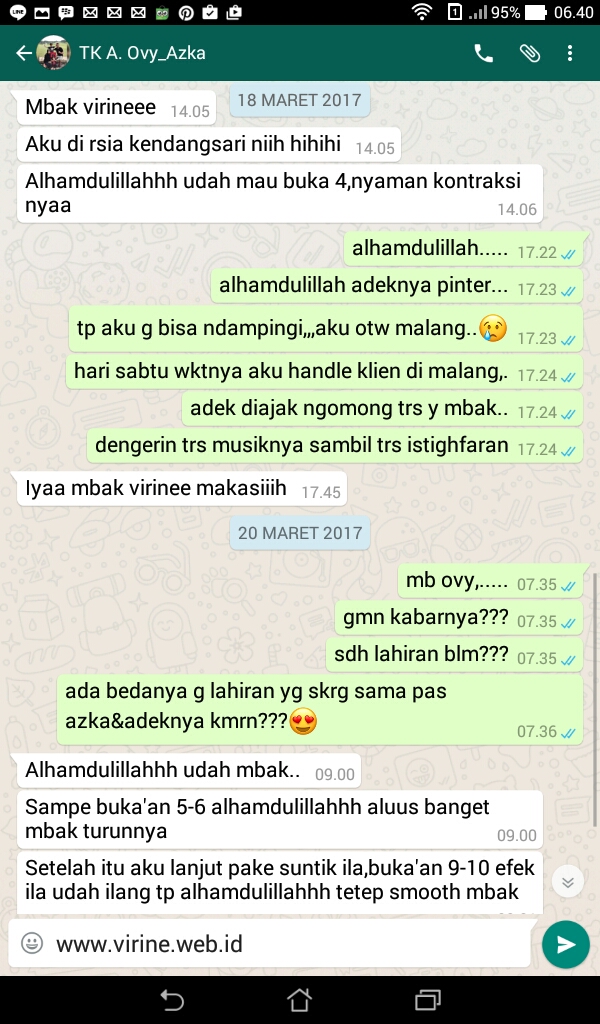Jump to the latest messages
Screen dimensions: 600x1024
pos(567,883)
